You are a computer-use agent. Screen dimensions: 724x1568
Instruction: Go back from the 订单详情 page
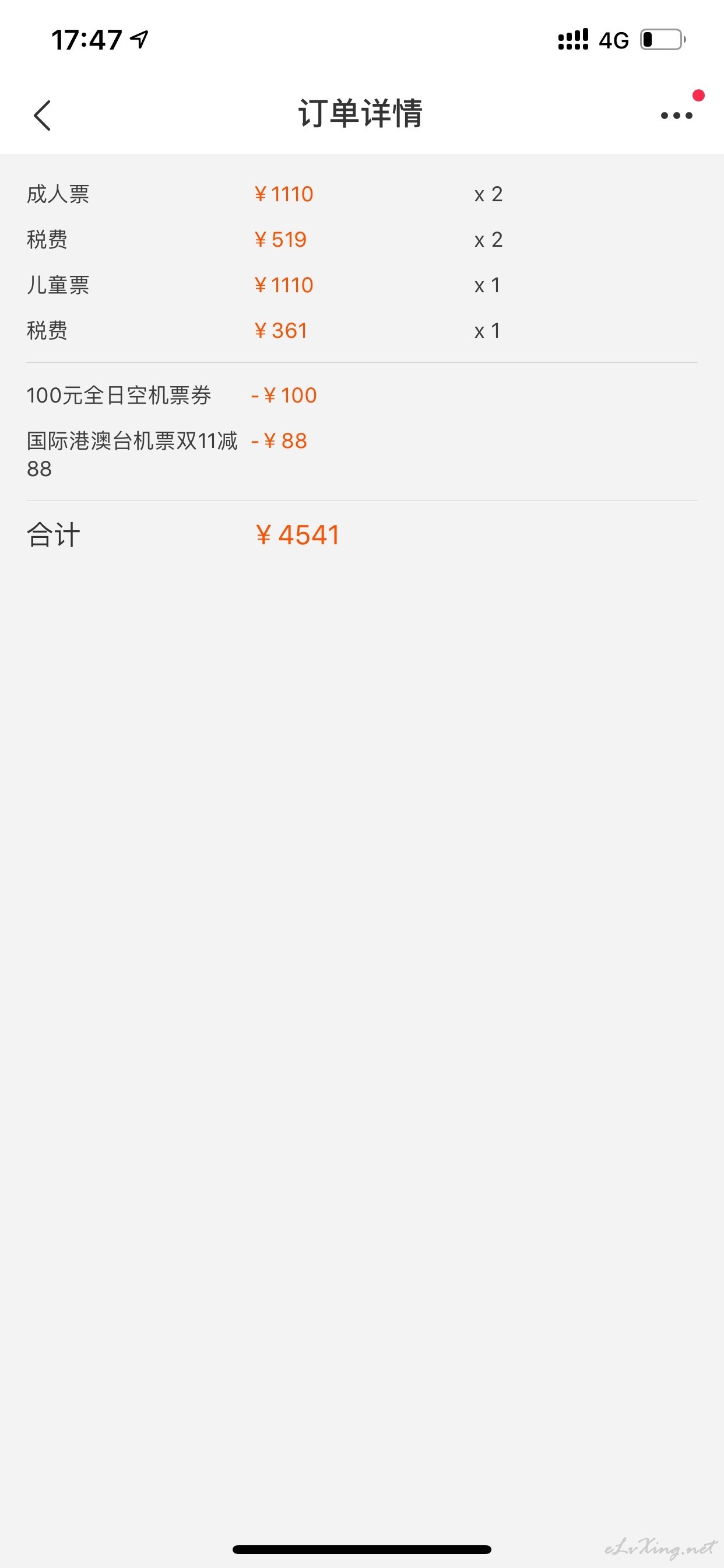(x=42, y=115)
